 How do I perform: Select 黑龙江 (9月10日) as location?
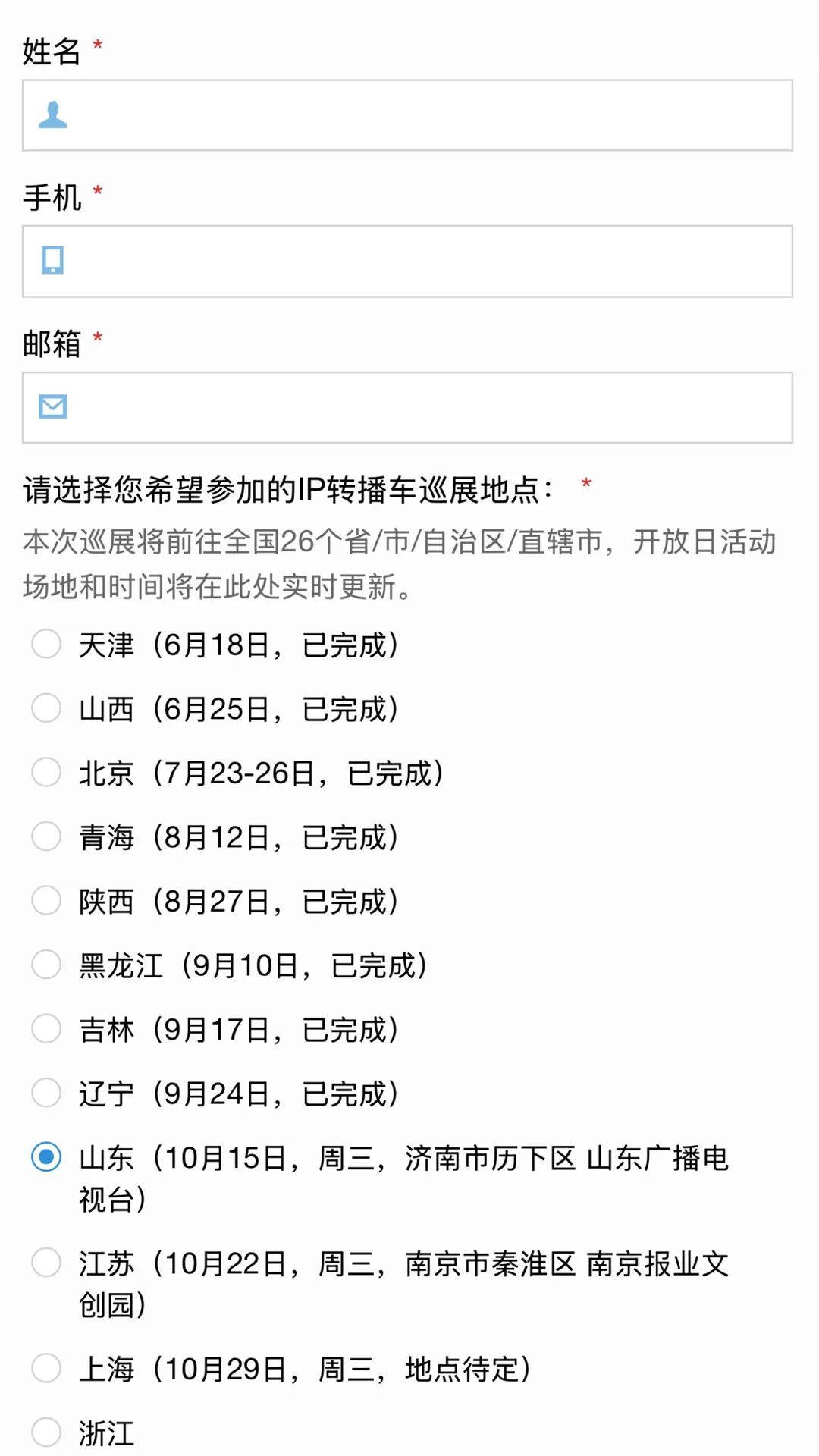[46, 964]
